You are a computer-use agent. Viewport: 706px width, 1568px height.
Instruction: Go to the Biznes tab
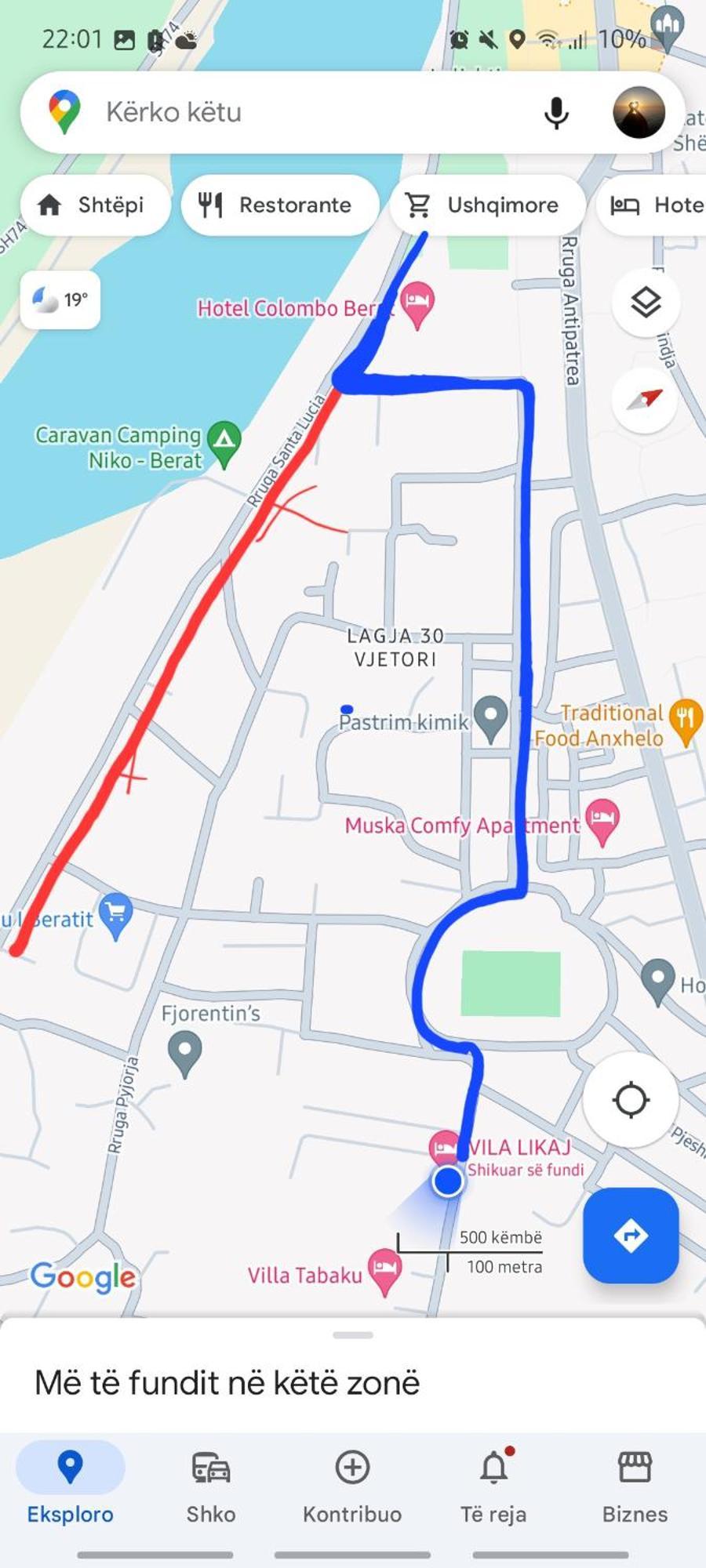[x=635, y=1484]
